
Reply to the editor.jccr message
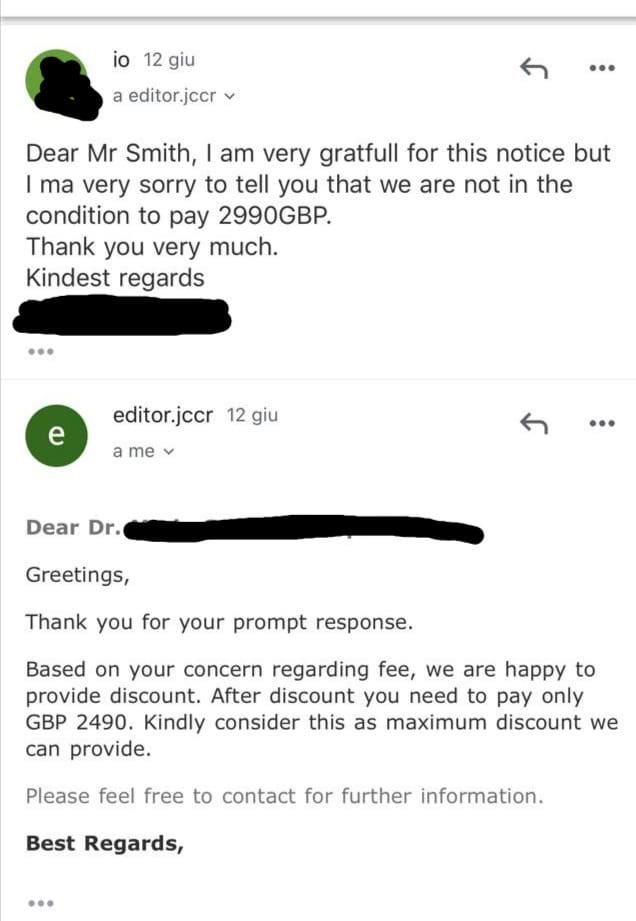click(534, 424)
